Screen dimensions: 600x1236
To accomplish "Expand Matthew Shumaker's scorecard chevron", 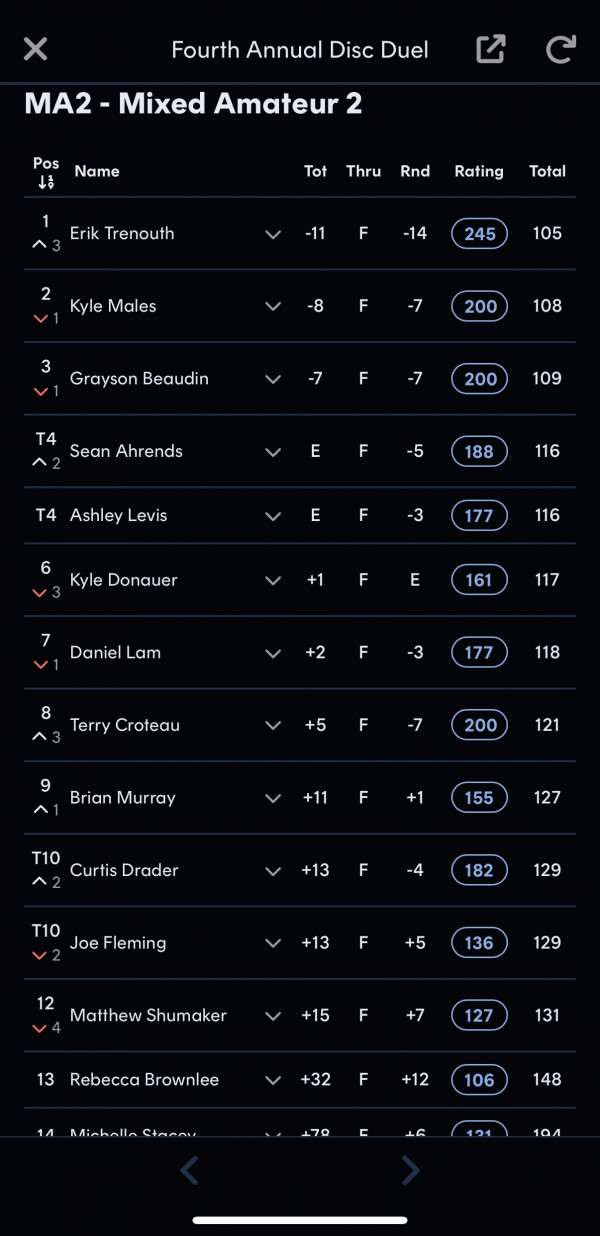I will (x=273, y=1016).
